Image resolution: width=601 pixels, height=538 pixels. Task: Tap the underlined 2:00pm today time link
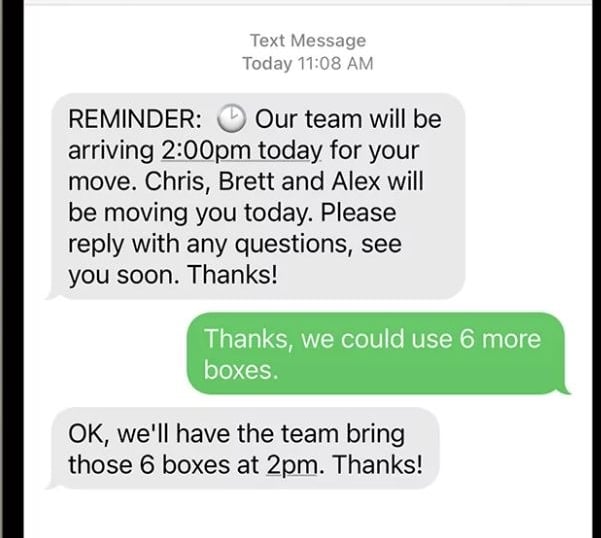tap(240, 151)
